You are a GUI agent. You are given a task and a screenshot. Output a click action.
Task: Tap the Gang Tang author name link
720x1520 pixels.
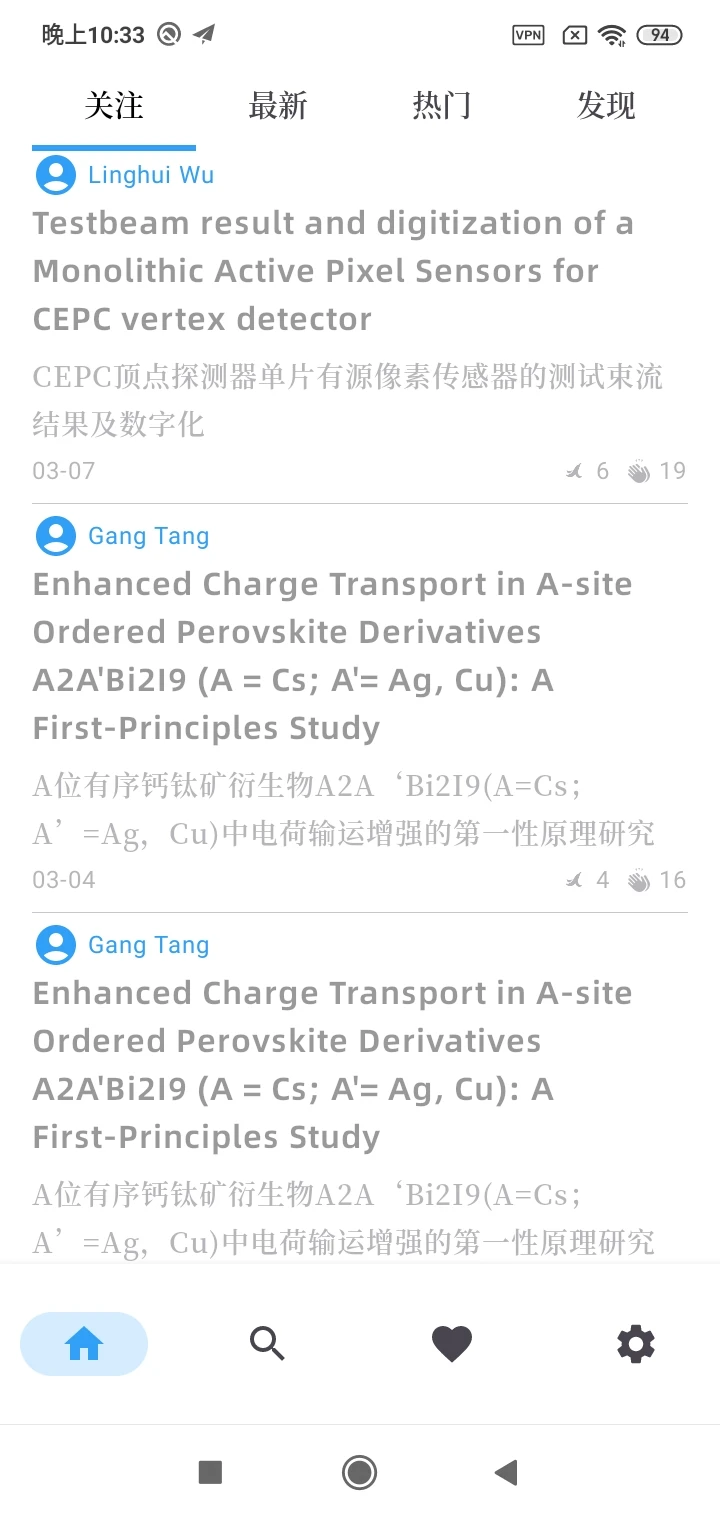[148, 536]
